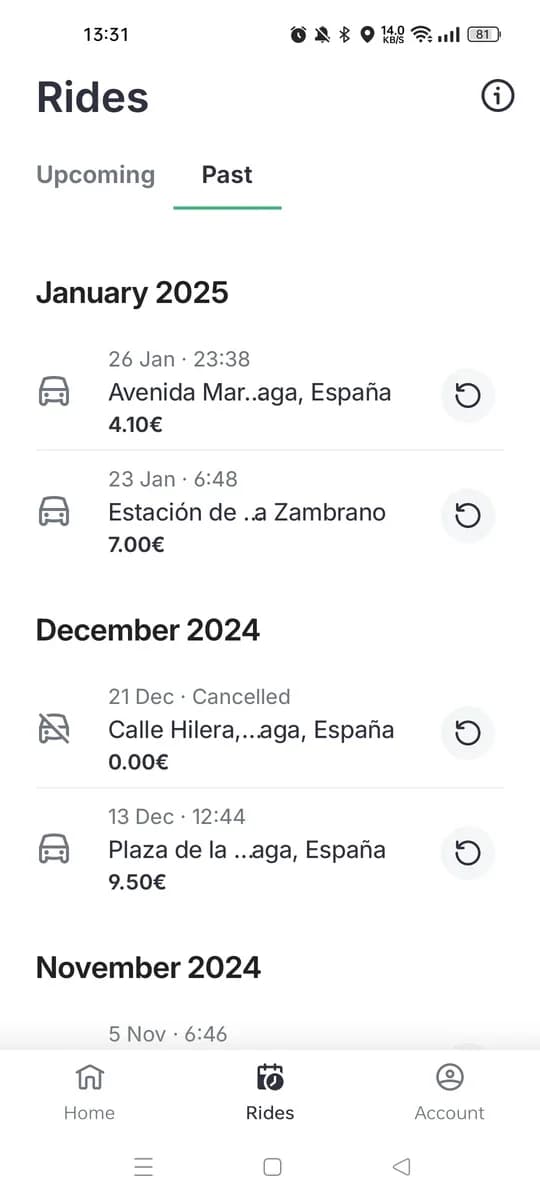
Task: Tap the Rides tab in bottom navigation
Action: coord(270,1092)
